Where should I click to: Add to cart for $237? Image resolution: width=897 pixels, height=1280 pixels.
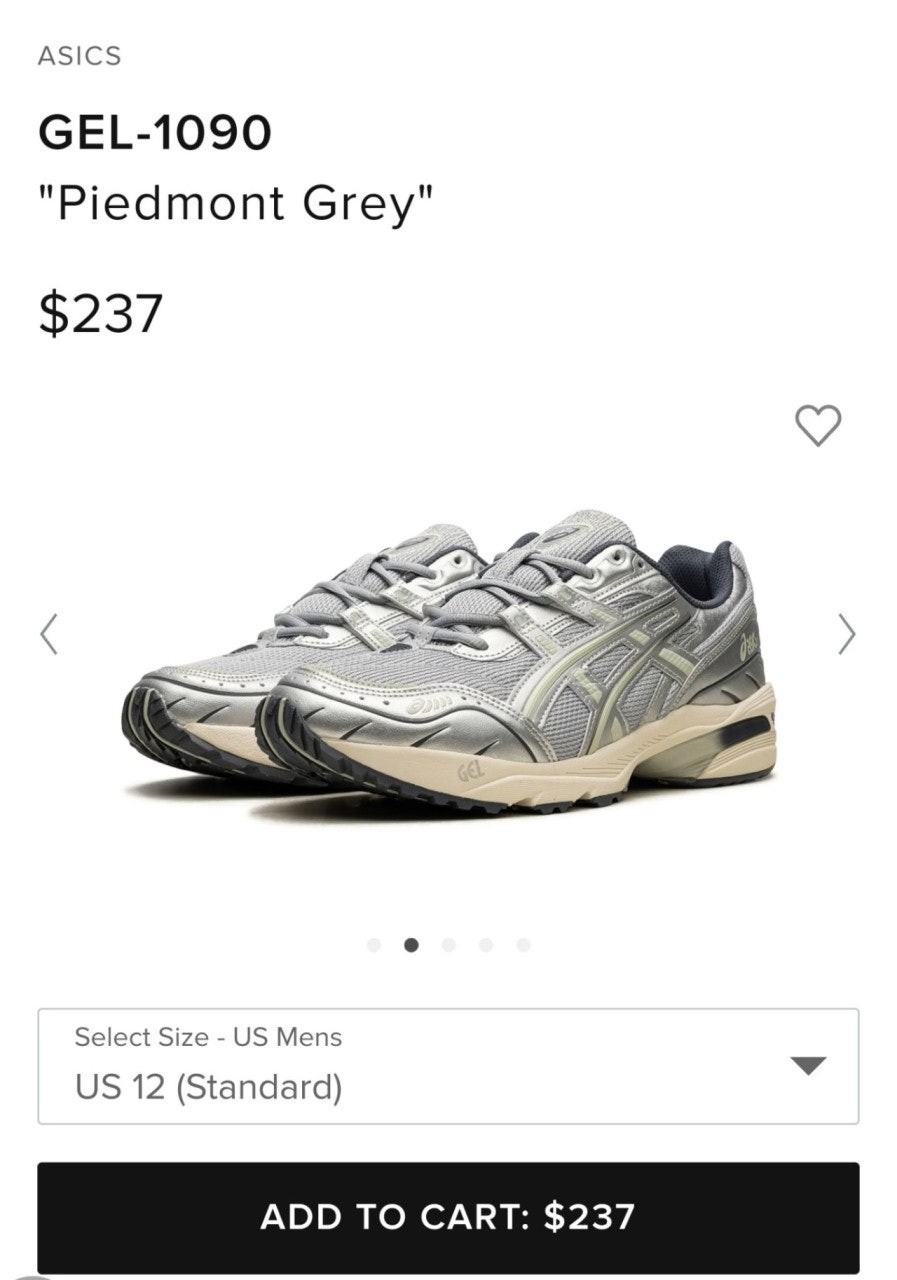(x=448, y=1217)
